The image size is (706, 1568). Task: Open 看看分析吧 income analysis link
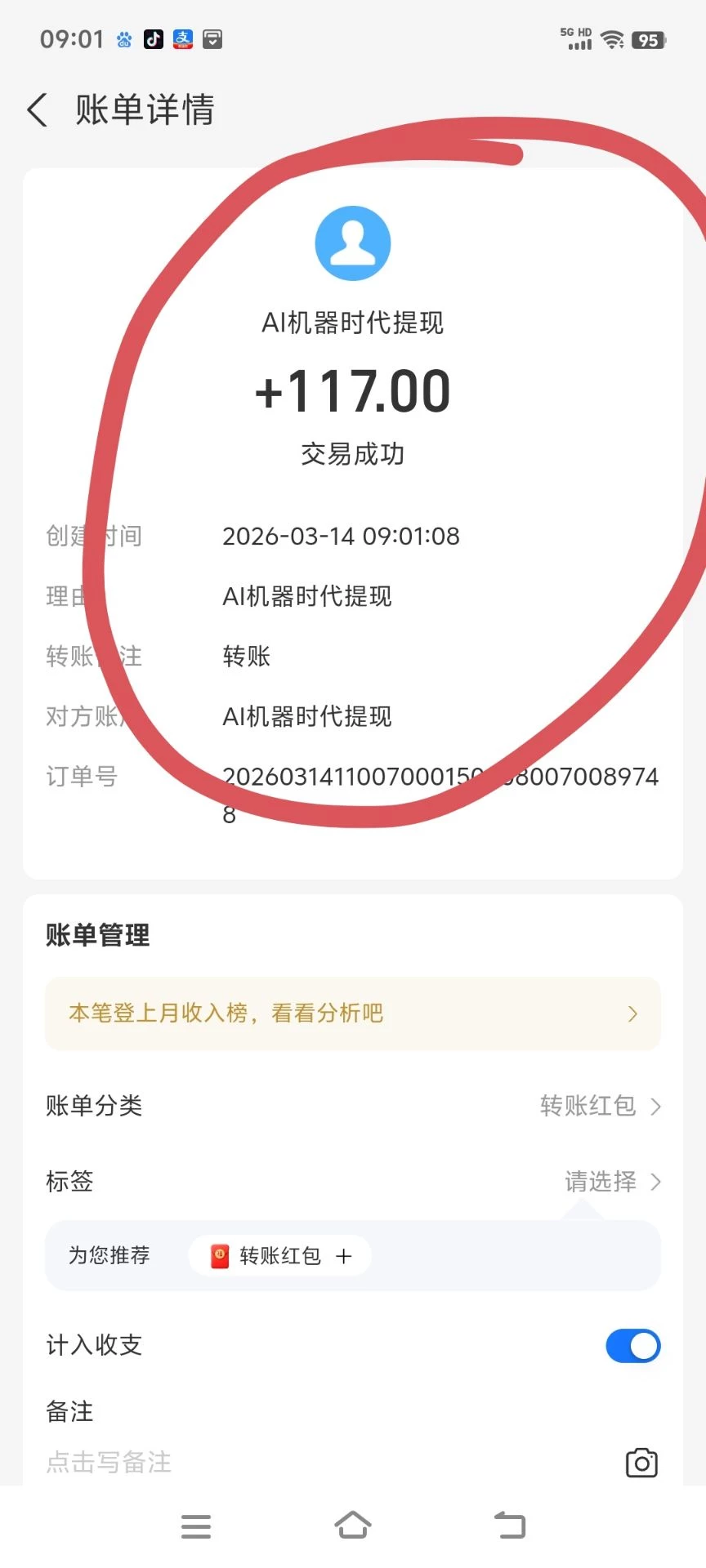pyautogui.click(x=326, y=1013)
